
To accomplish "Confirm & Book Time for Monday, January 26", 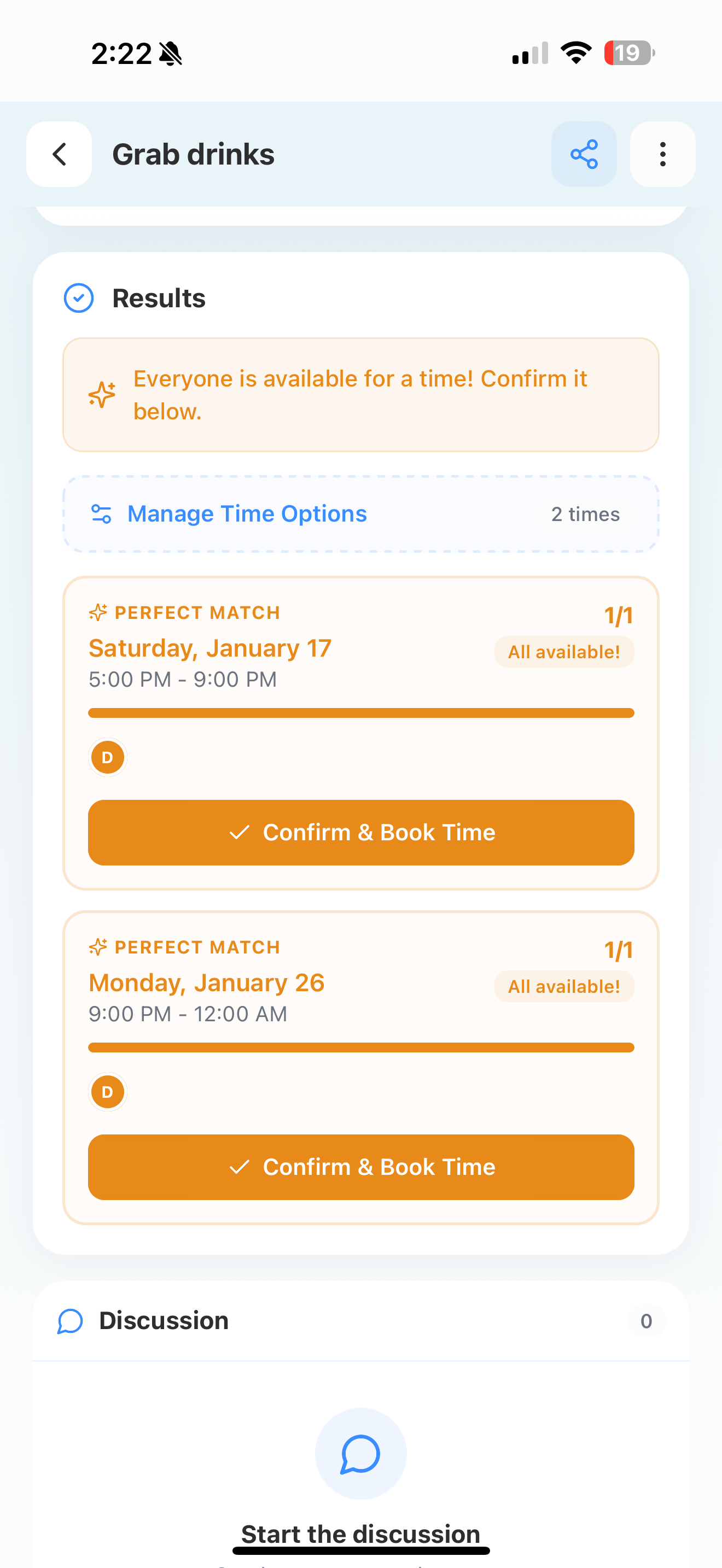I will click(x=361, y=1166).
